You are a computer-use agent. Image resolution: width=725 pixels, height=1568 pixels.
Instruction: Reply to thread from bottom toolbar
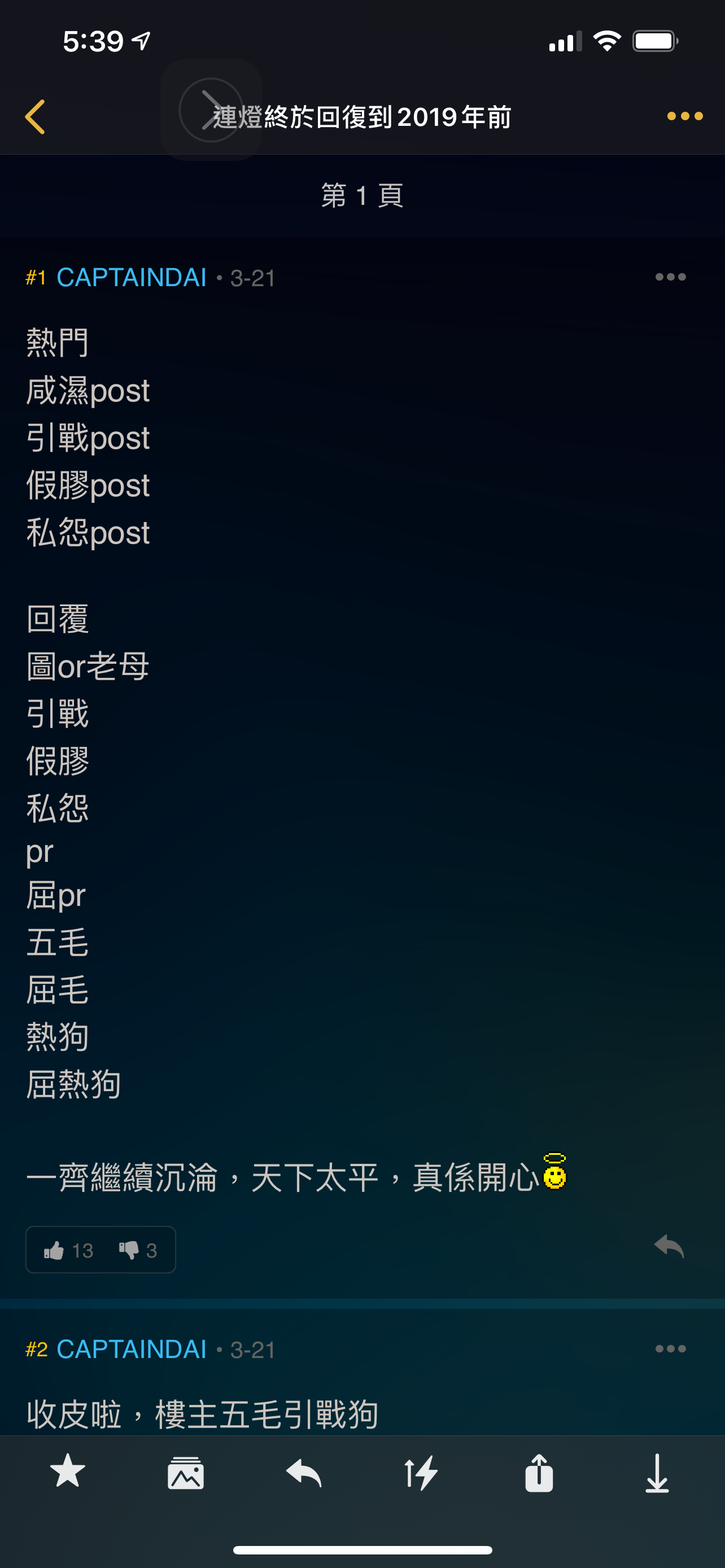304,1473
